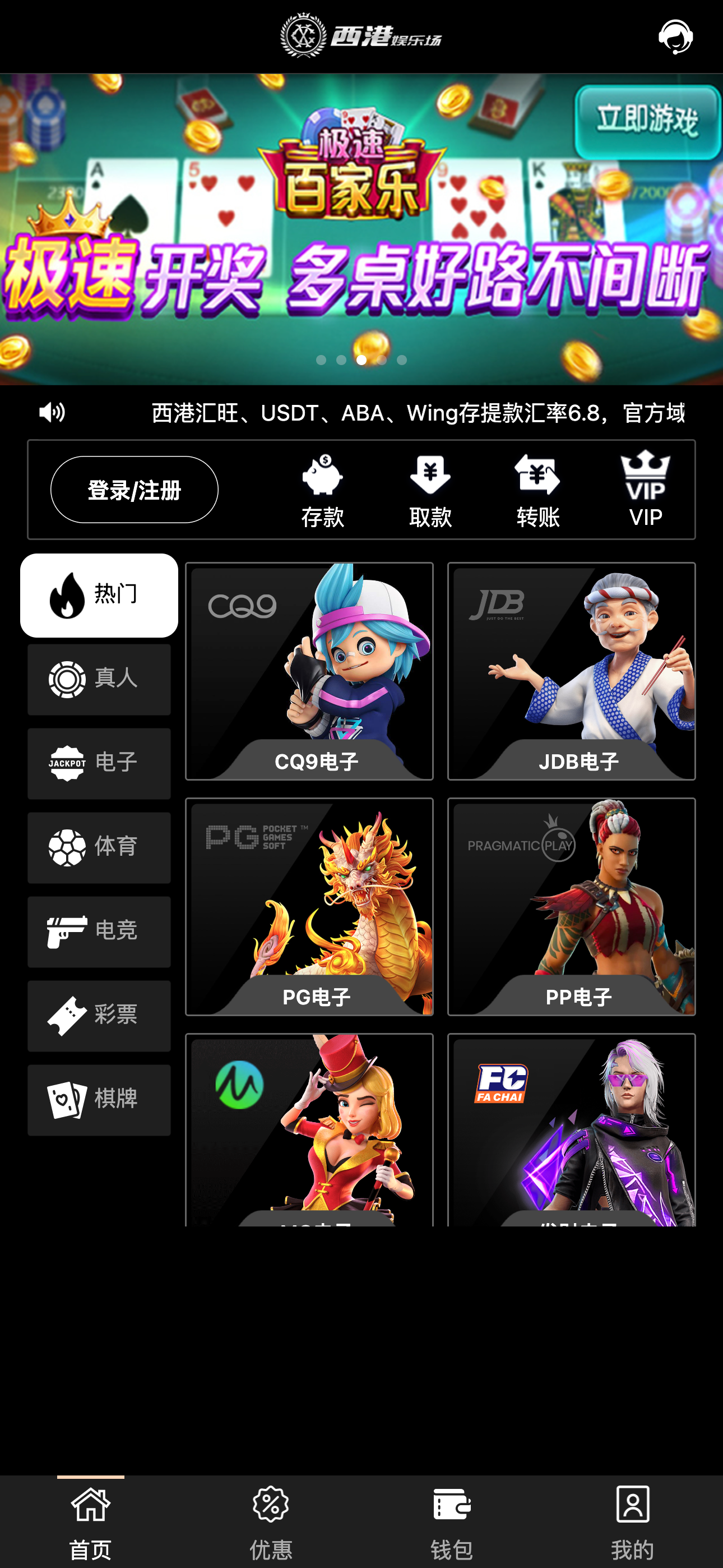Open the customer service headset icon

point(675,37)
